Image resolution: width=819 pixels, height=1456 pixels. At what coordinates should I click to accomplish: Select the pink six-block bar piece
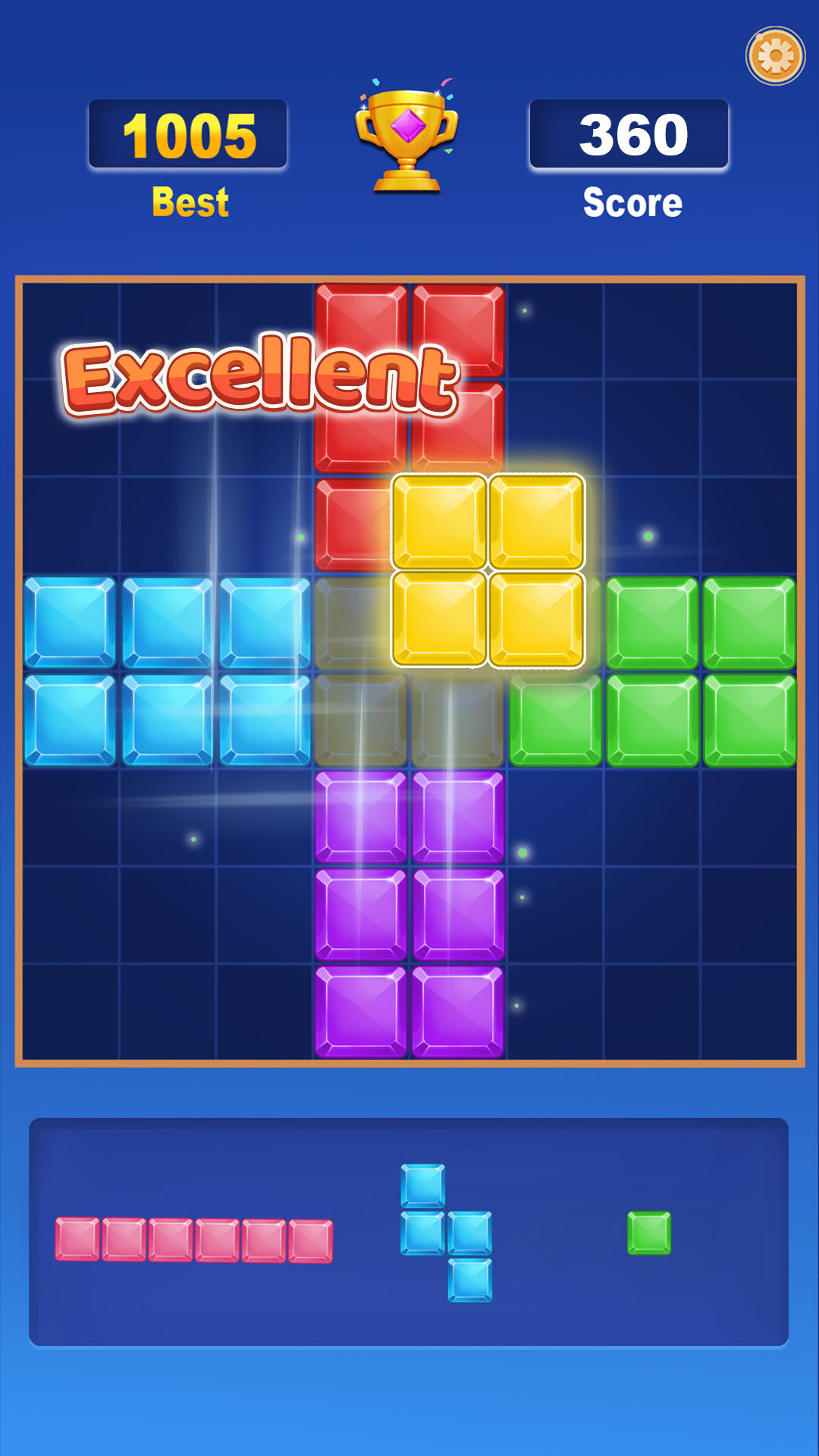(x=194, y=1240)
